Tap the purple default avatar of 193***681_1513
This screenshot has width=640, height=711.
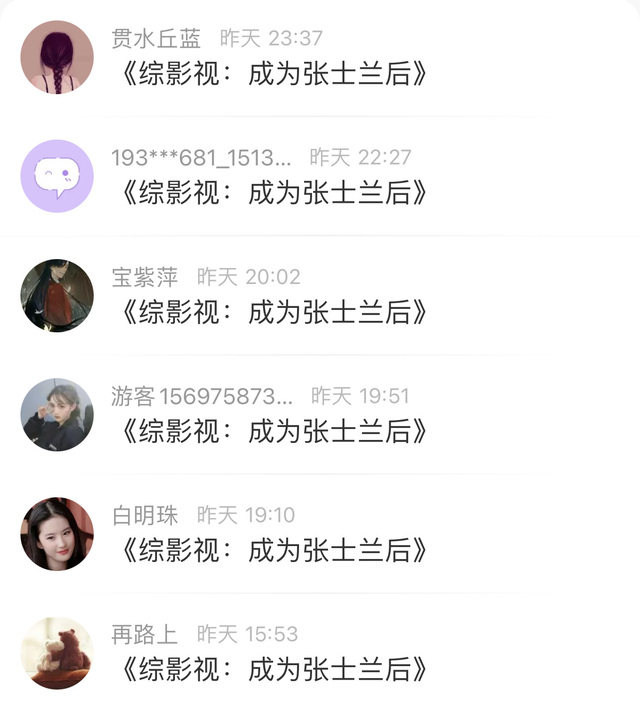[57, 176]
